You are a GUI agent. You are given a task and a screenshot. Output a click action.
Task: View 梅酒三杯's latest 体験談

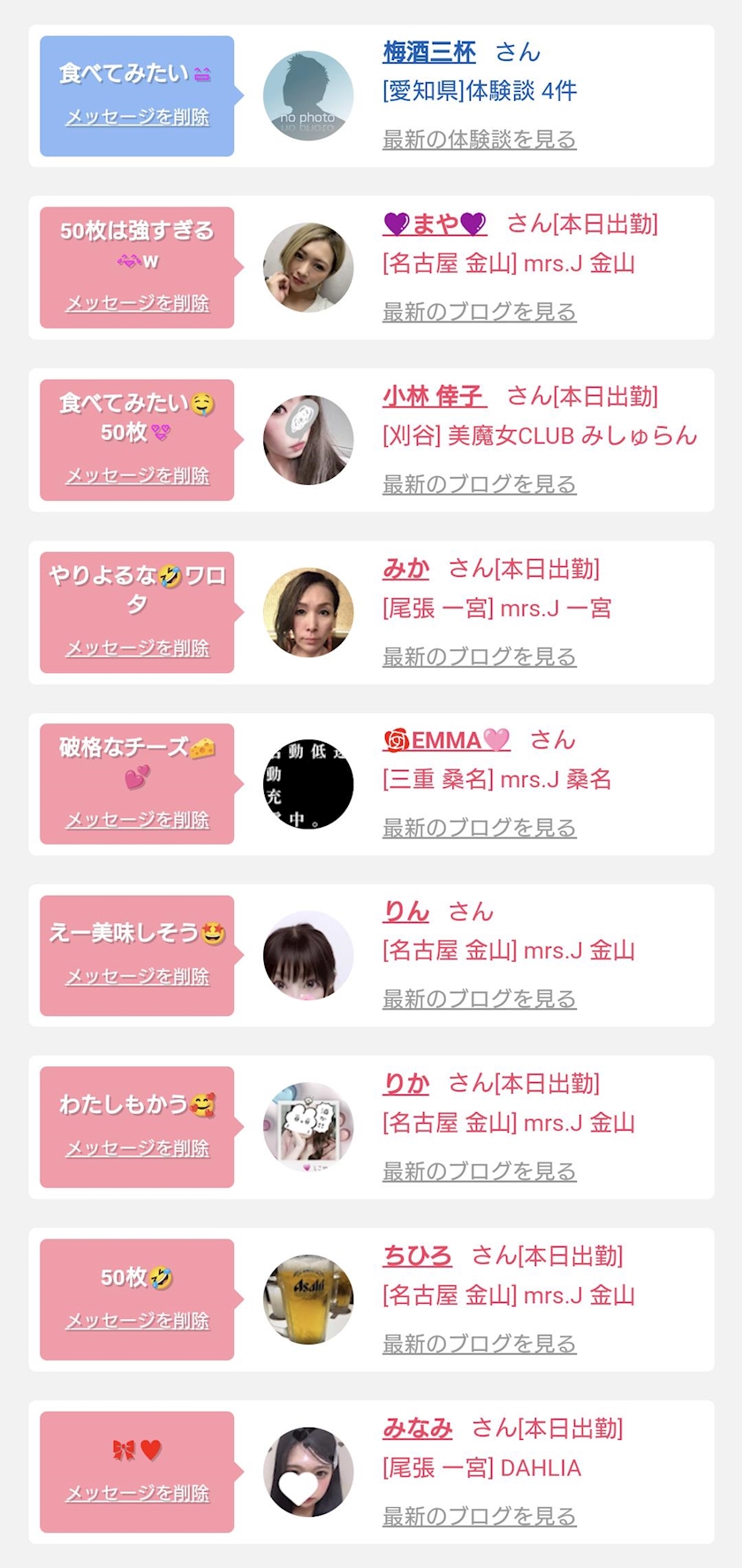(x=479, y=140)
